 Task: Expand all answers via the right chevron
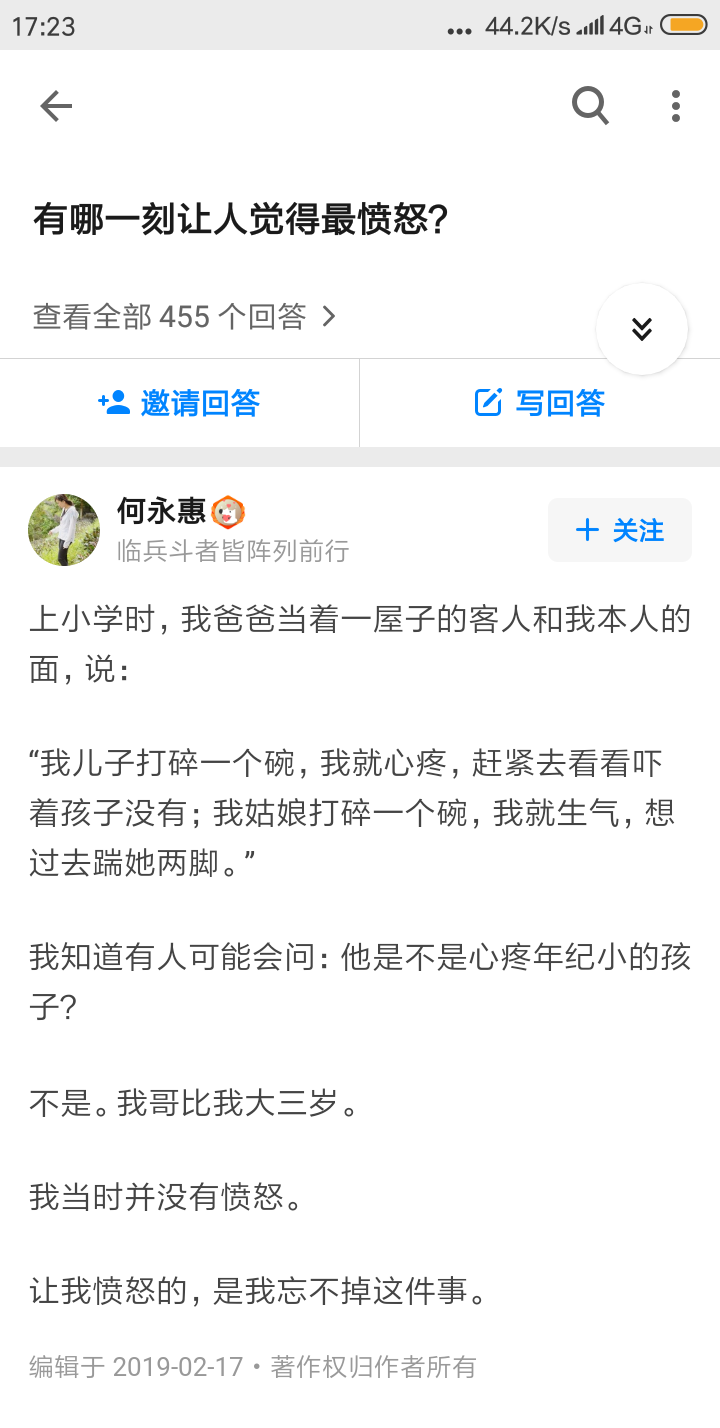coord(330,315)
